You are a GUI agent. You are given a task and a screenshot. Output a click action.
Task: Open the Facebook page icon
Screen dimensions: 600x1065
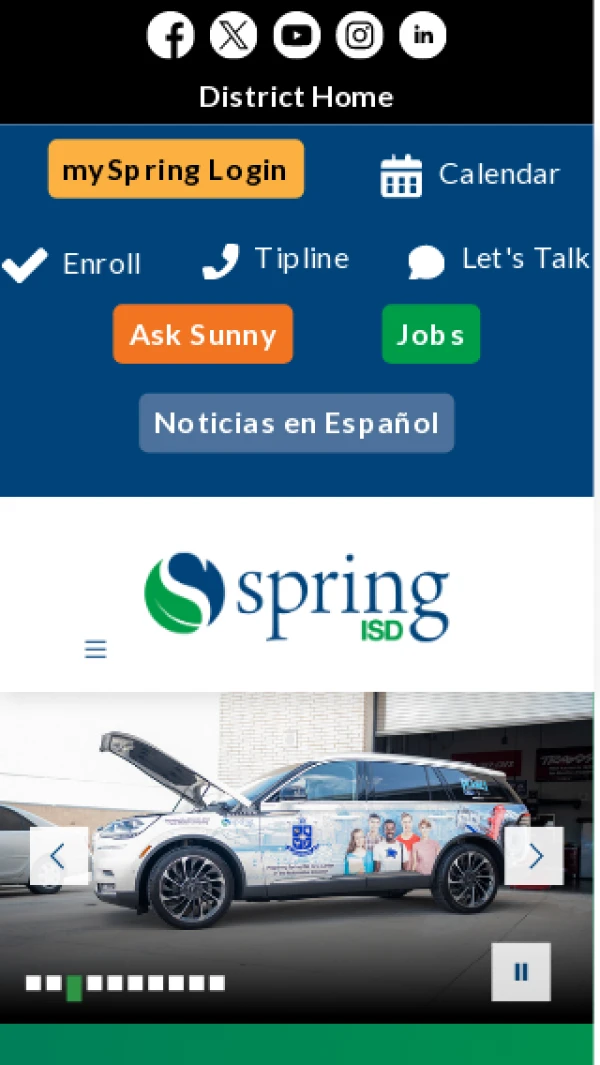coord(171,36)
